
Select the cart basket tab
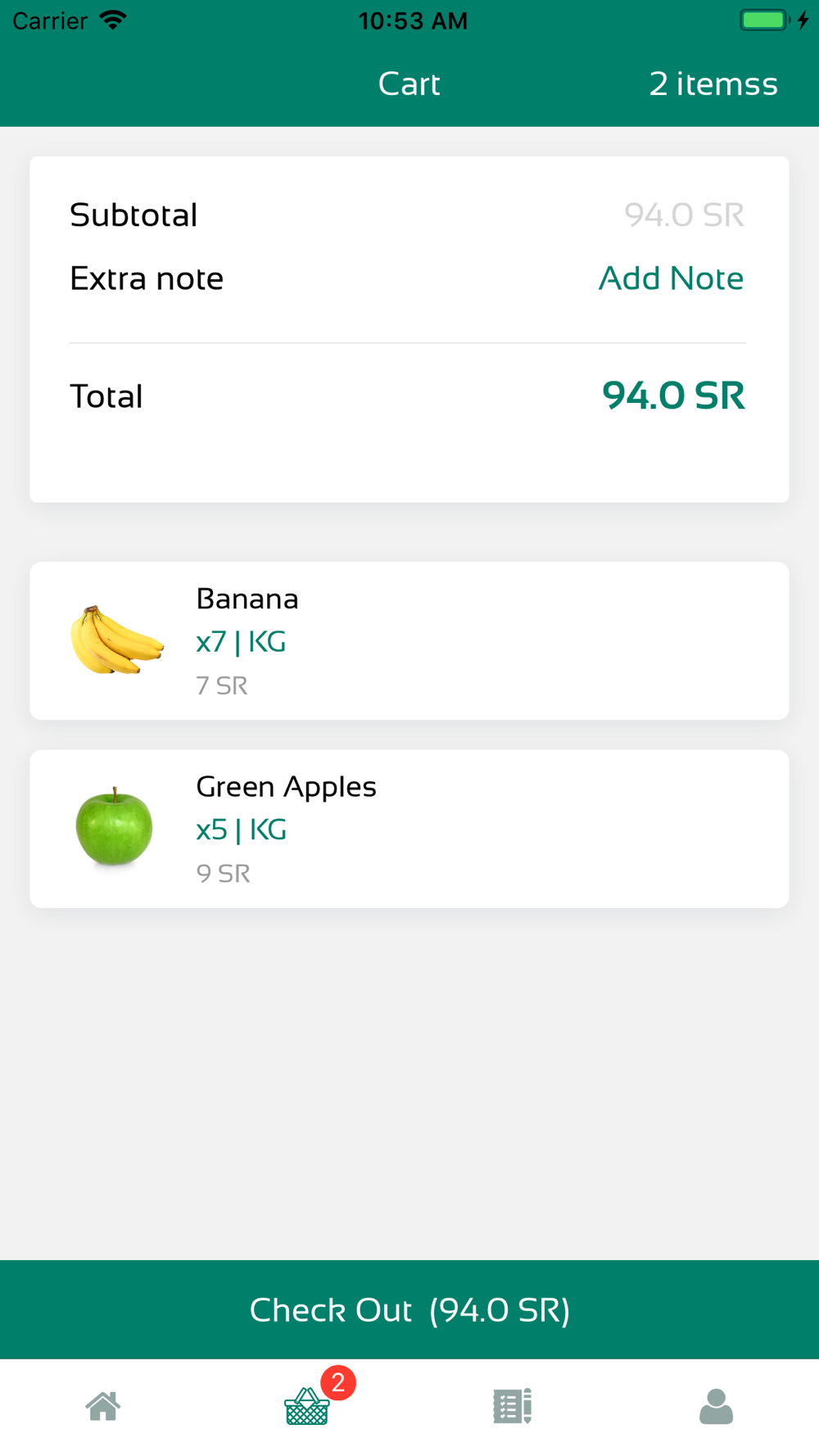[x=308, y=1406]
